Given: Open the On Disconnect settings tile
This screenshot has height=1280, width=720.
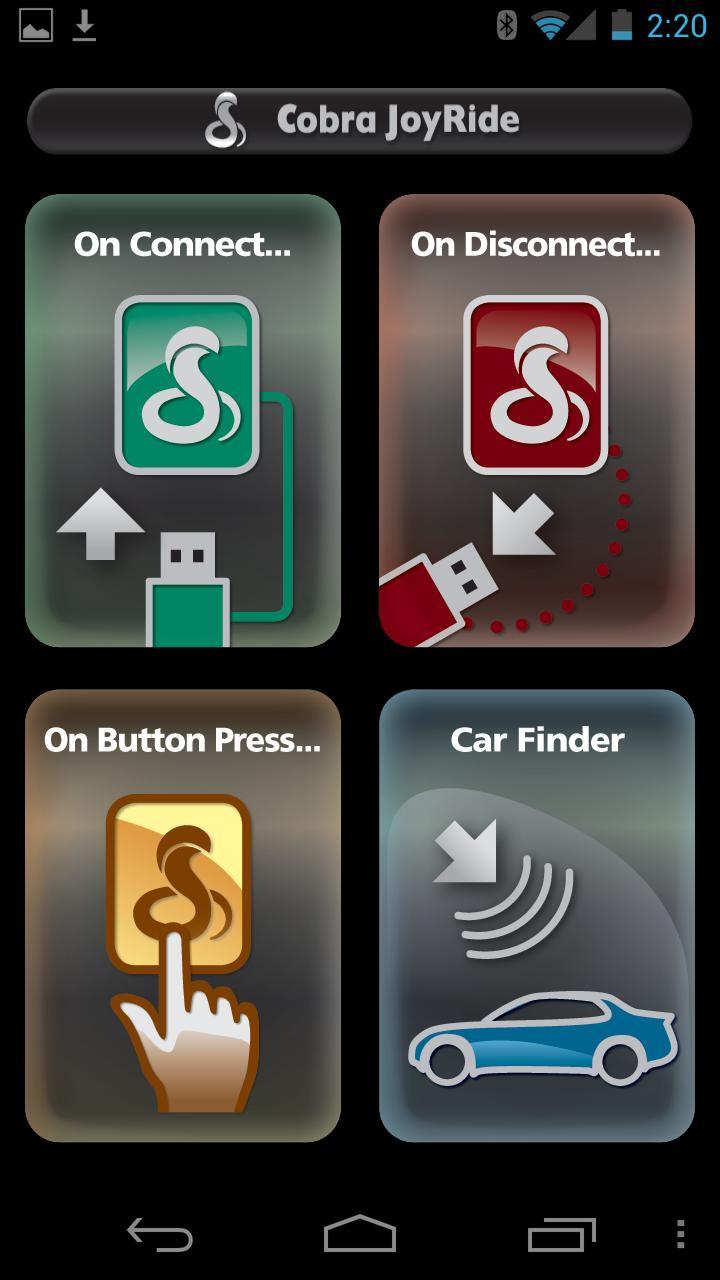Looking at the screenshot, I should (537, 421).
